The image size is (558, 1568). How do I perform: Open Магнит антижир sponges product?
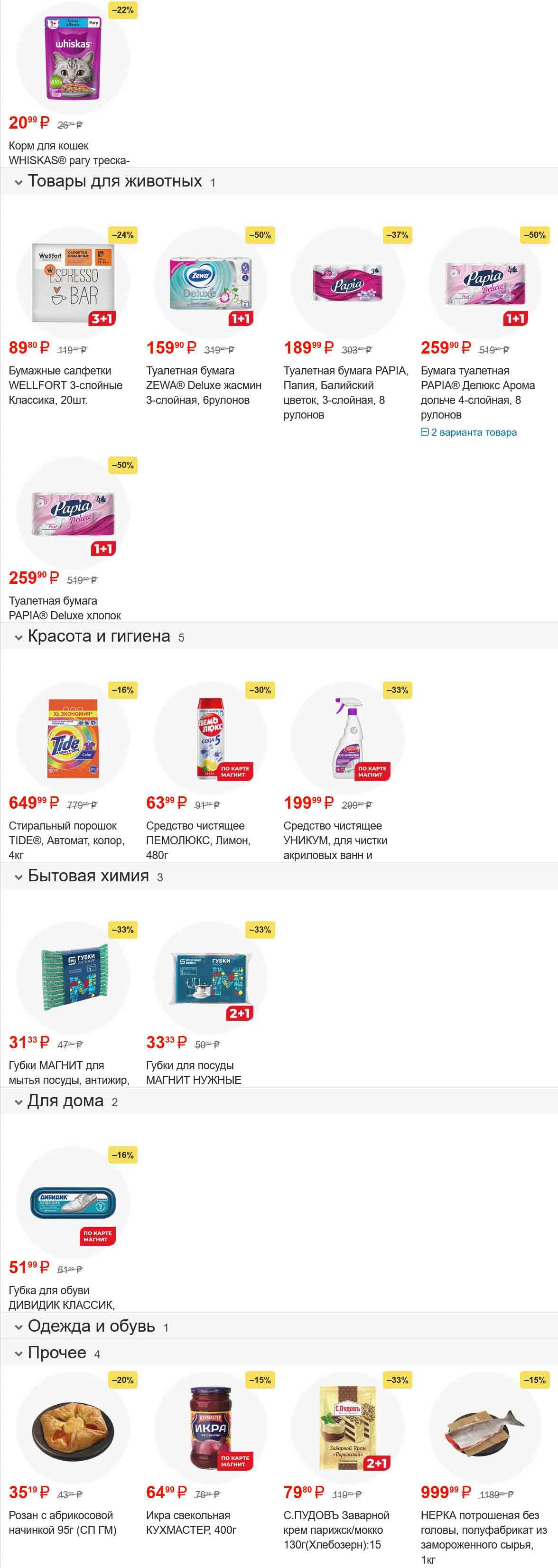point(73,978)
